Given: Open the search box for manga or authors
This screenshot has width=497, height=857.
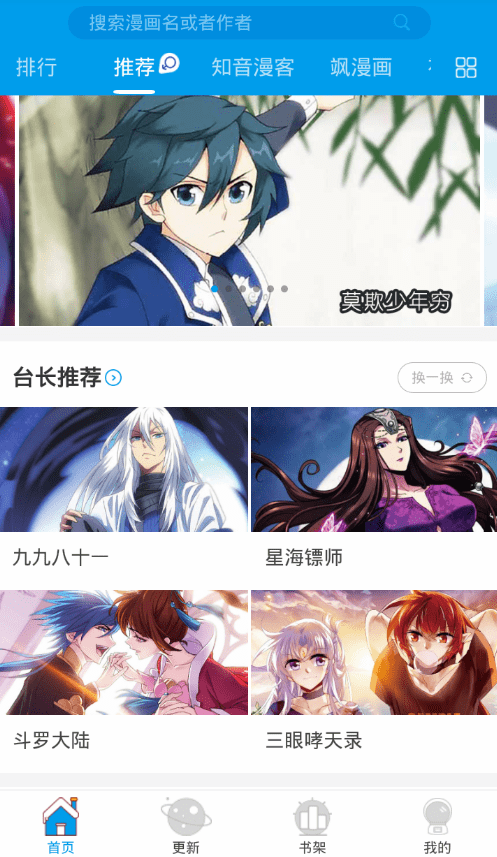Looking at the screenshot, I should pyautogui.click(x=249, y=22).
